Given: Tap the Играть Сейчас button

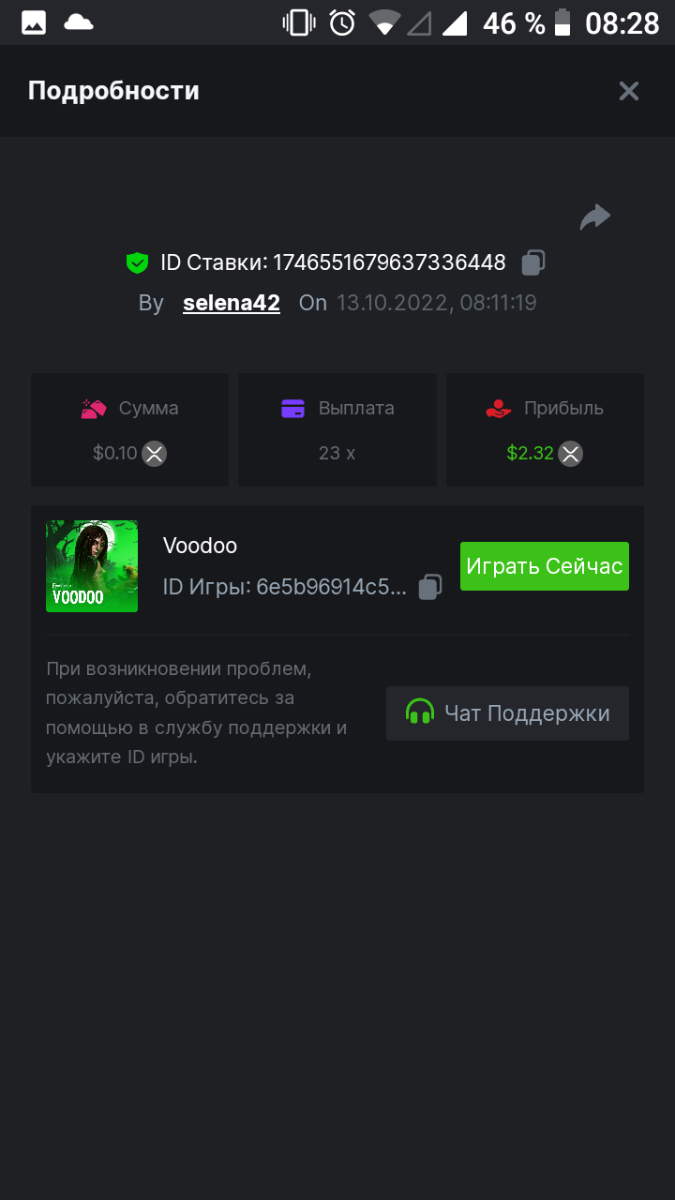Looking at the screenshot, I should [544, 566].
